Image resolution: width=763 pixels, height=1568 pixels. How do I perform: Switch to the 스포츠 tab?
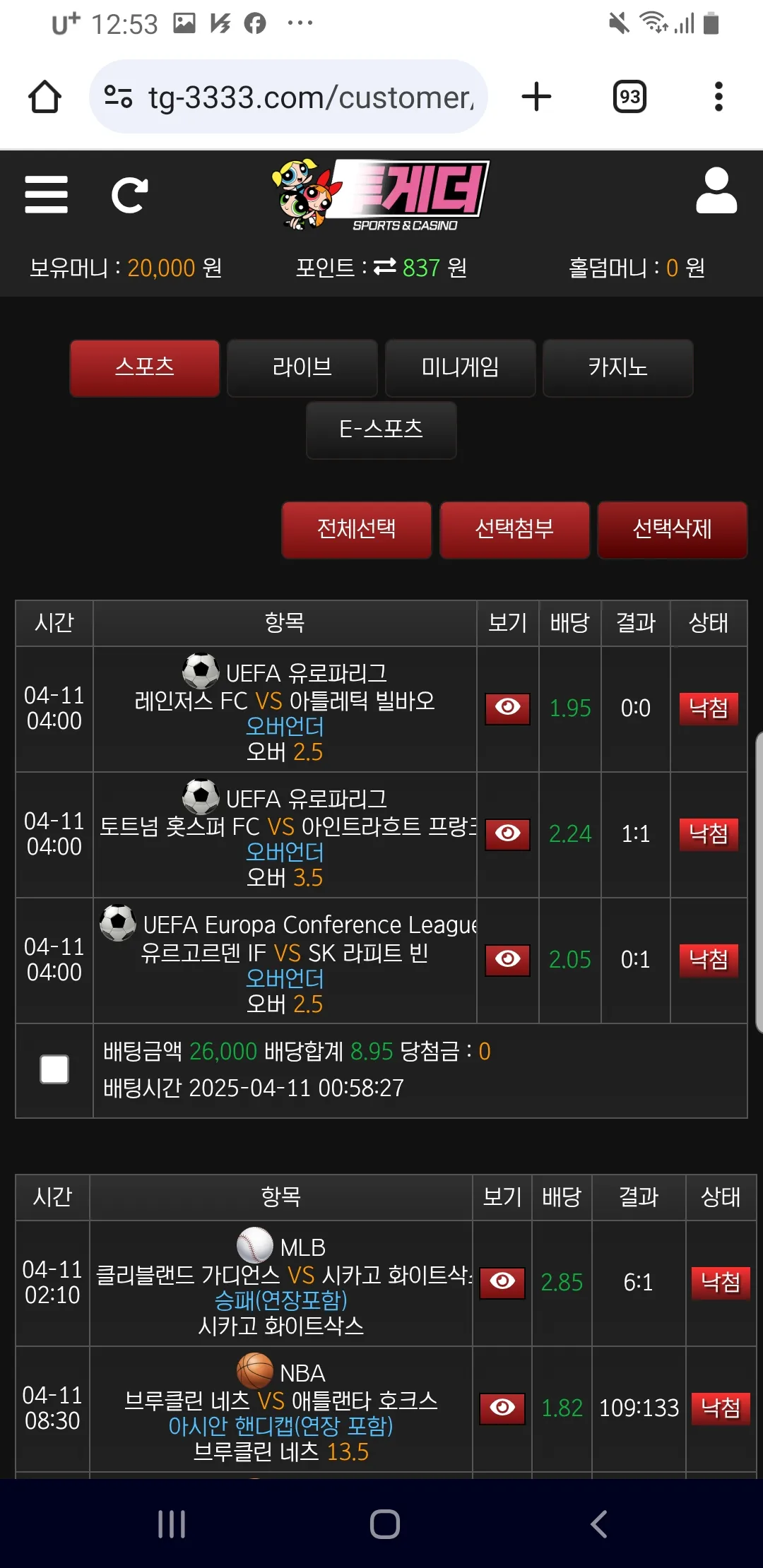145,368
